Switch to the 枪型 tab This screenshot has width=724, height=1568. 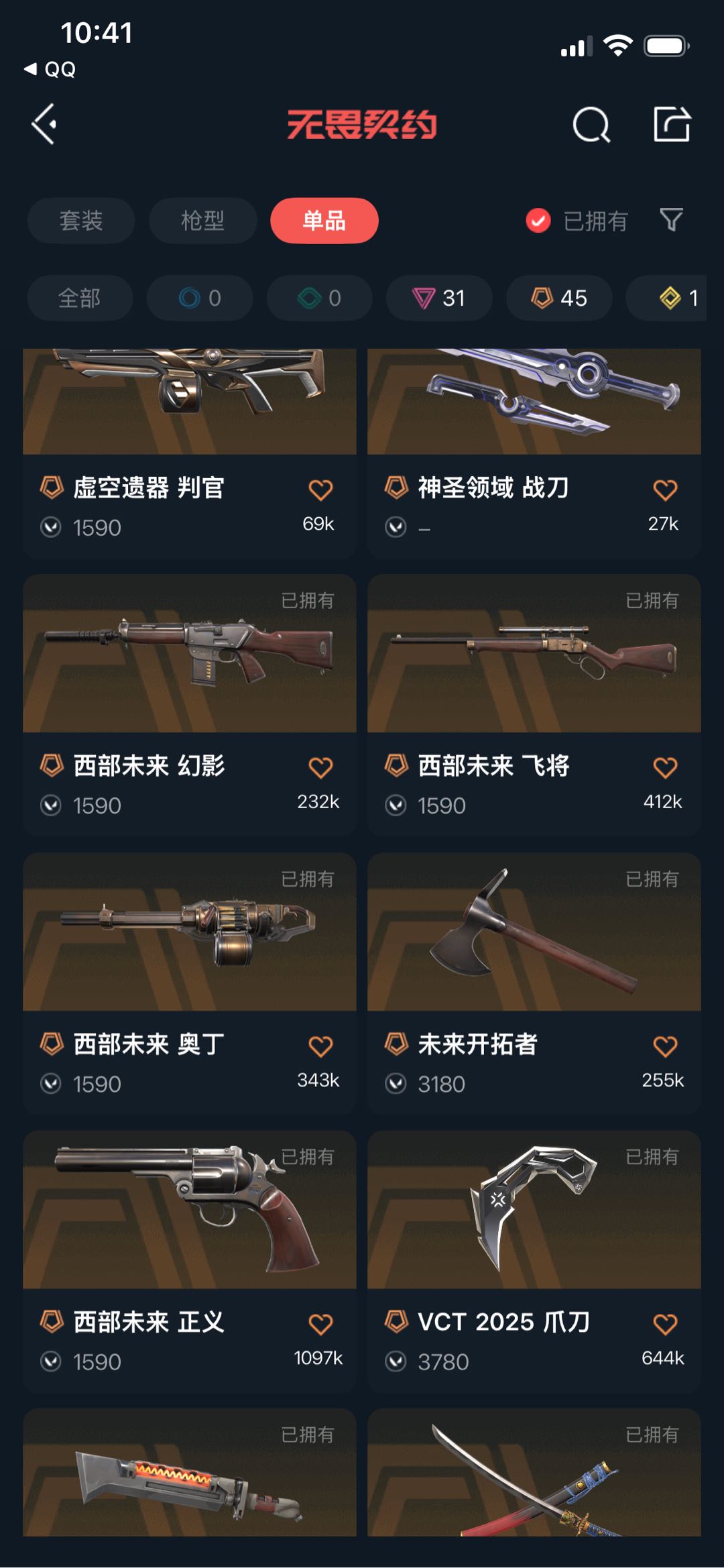(x=202, y=221)
